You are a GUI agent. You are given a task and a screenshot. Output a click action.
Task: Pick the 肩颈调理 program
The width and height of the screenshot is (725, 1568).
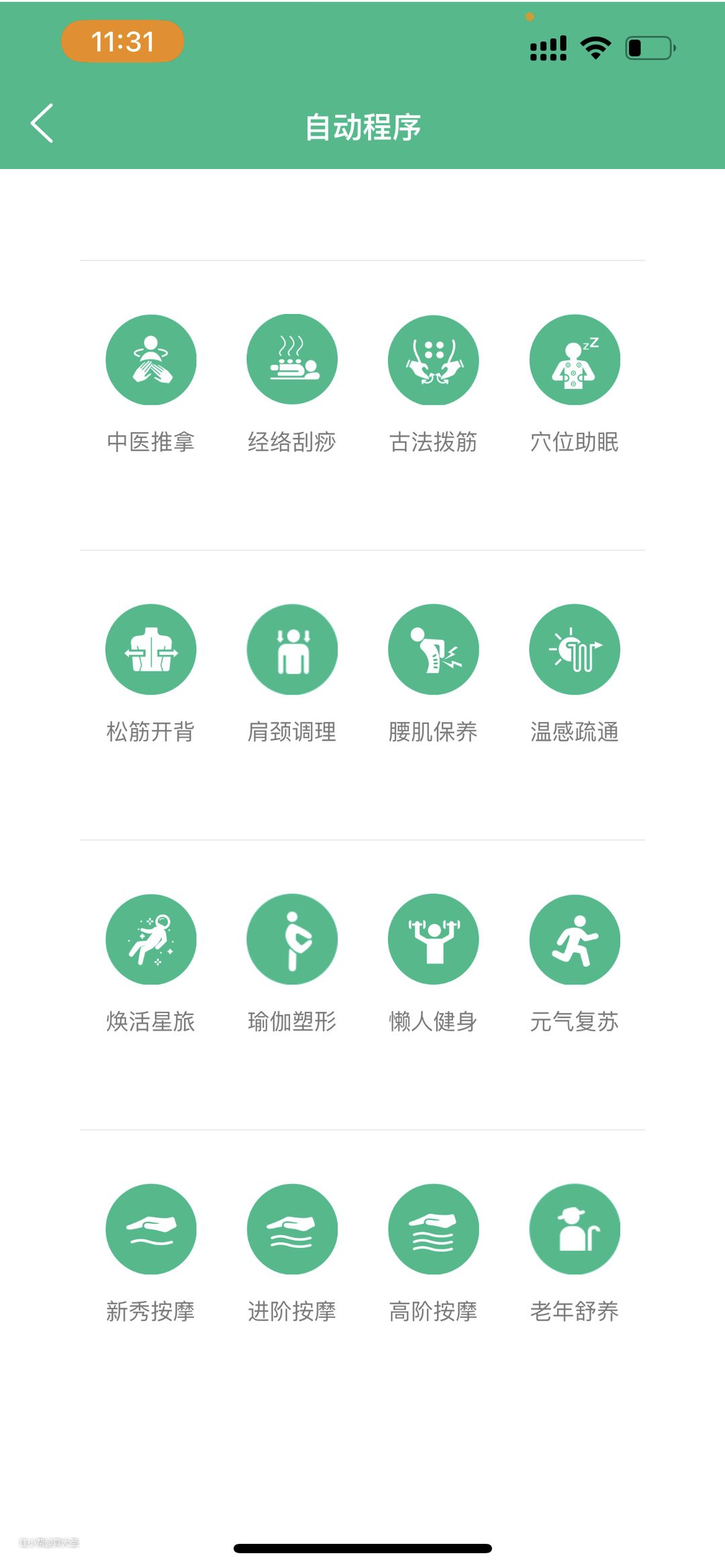tap(292, 649)
